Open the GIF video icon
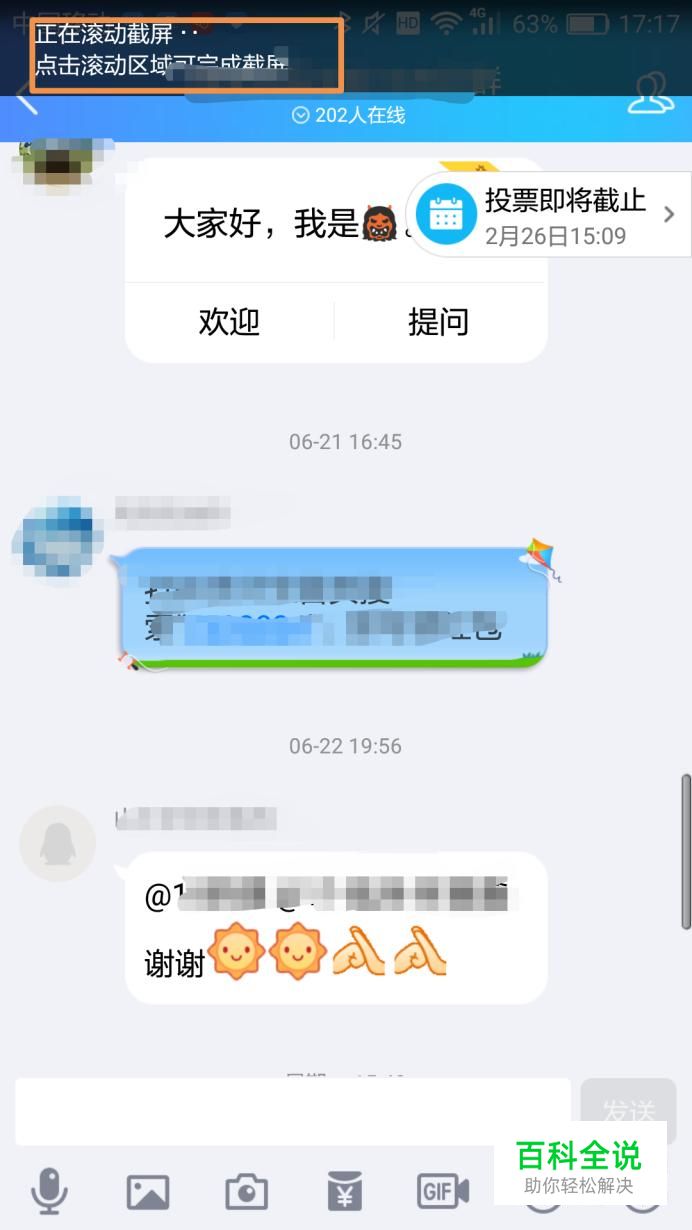Image resolution: width=692 pixels, height=1230 pixels. click(x=442, y=1191)
